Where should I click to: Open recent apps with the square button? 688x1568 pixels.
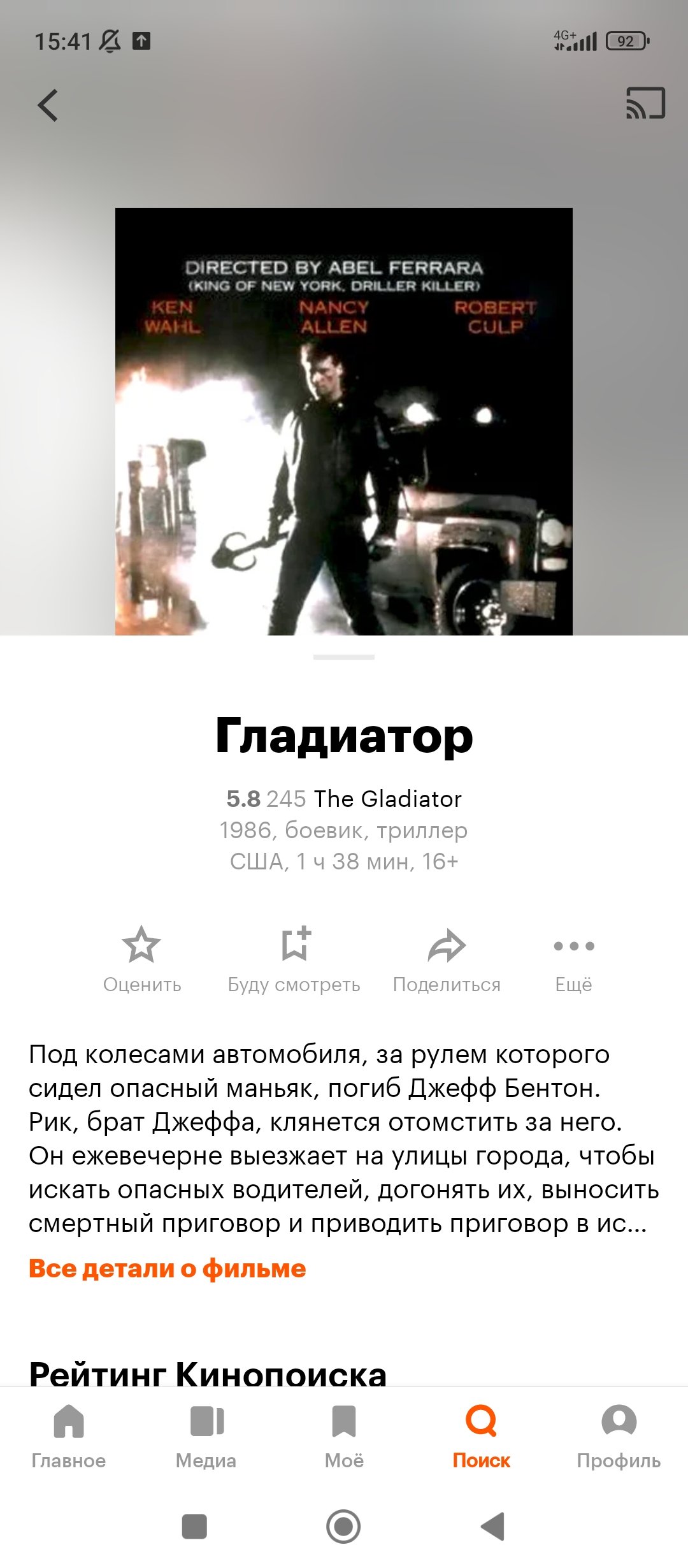coord(194,1527)
